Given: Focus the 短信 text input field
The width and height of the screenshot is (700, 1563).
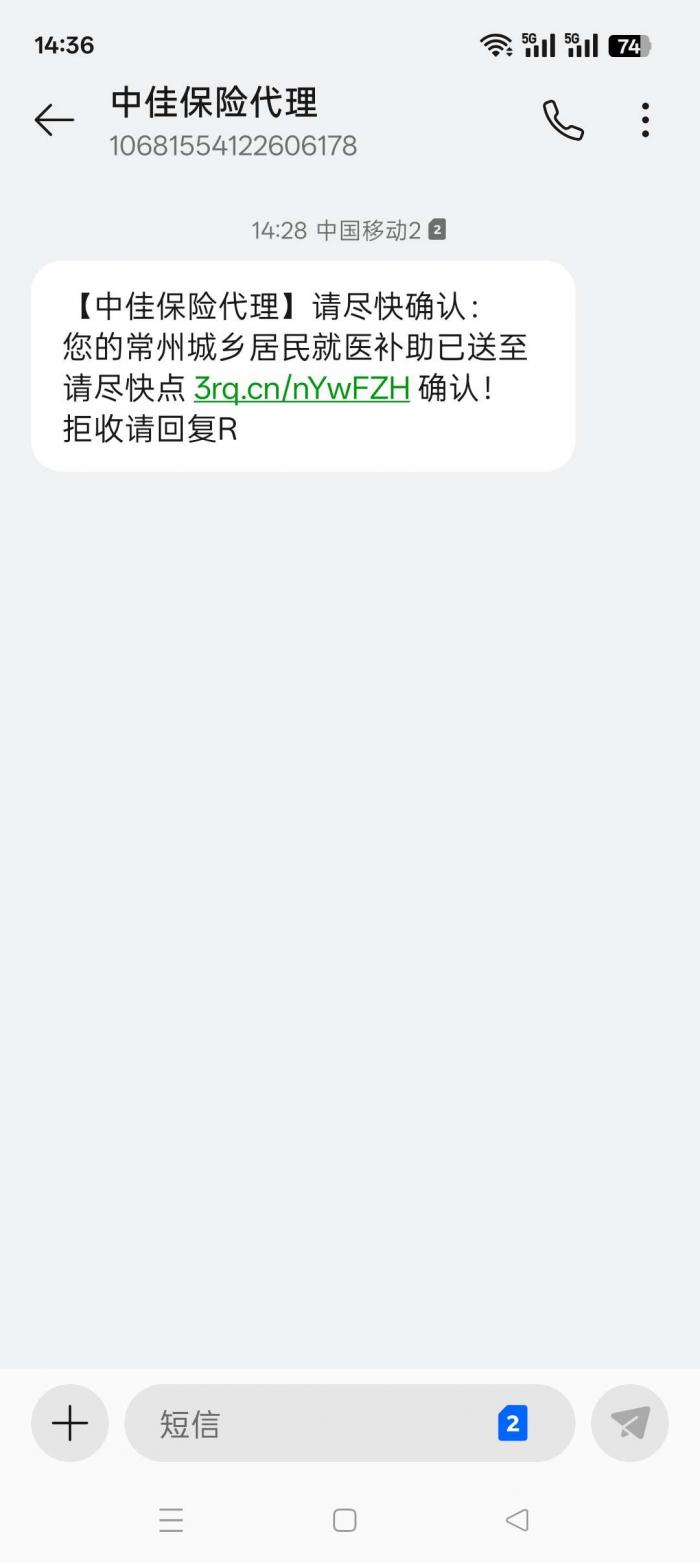Looking at the screenshot, I should [310, 1423].
